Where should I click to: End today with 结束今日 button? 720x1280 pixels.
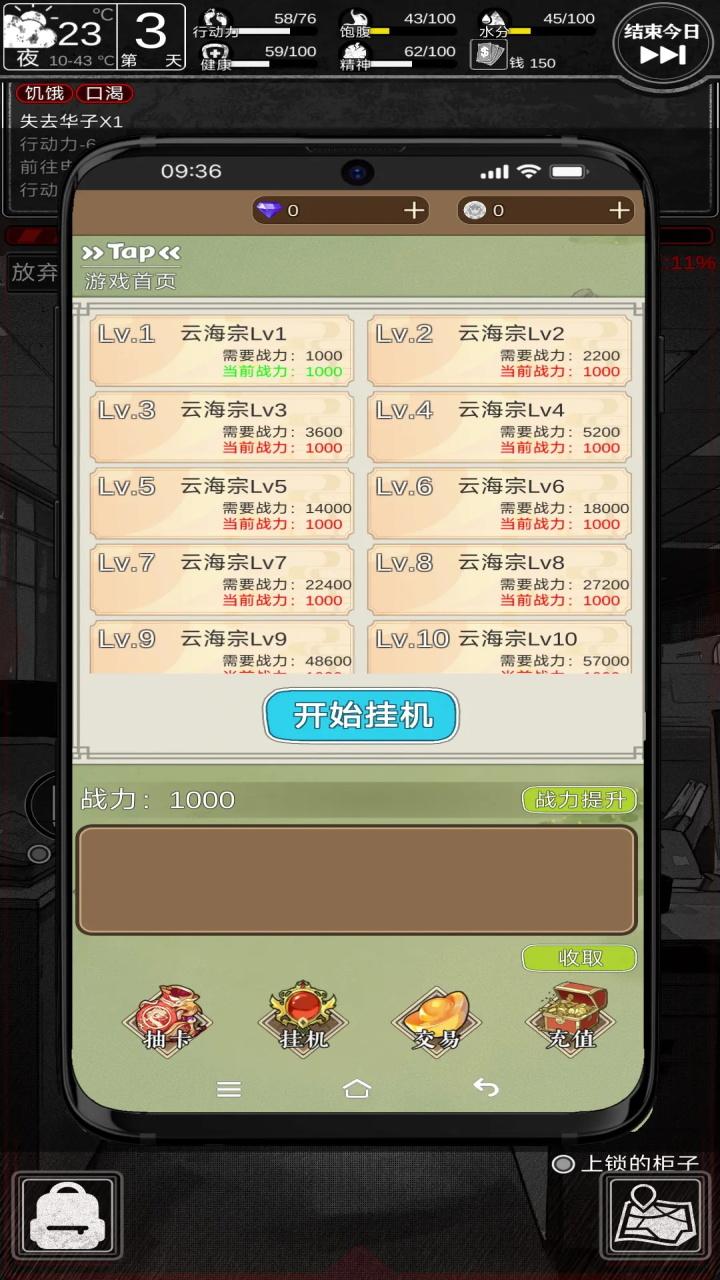pos(663,44)
